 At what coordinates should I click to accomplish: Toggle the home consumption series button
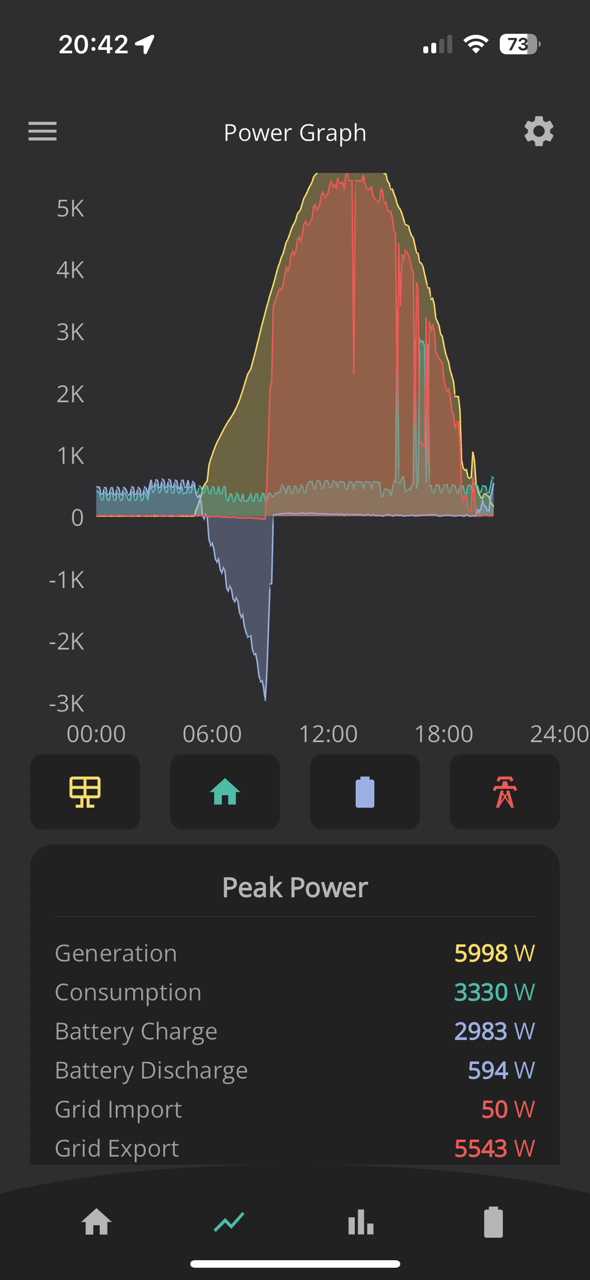click(x=225, y=792)
